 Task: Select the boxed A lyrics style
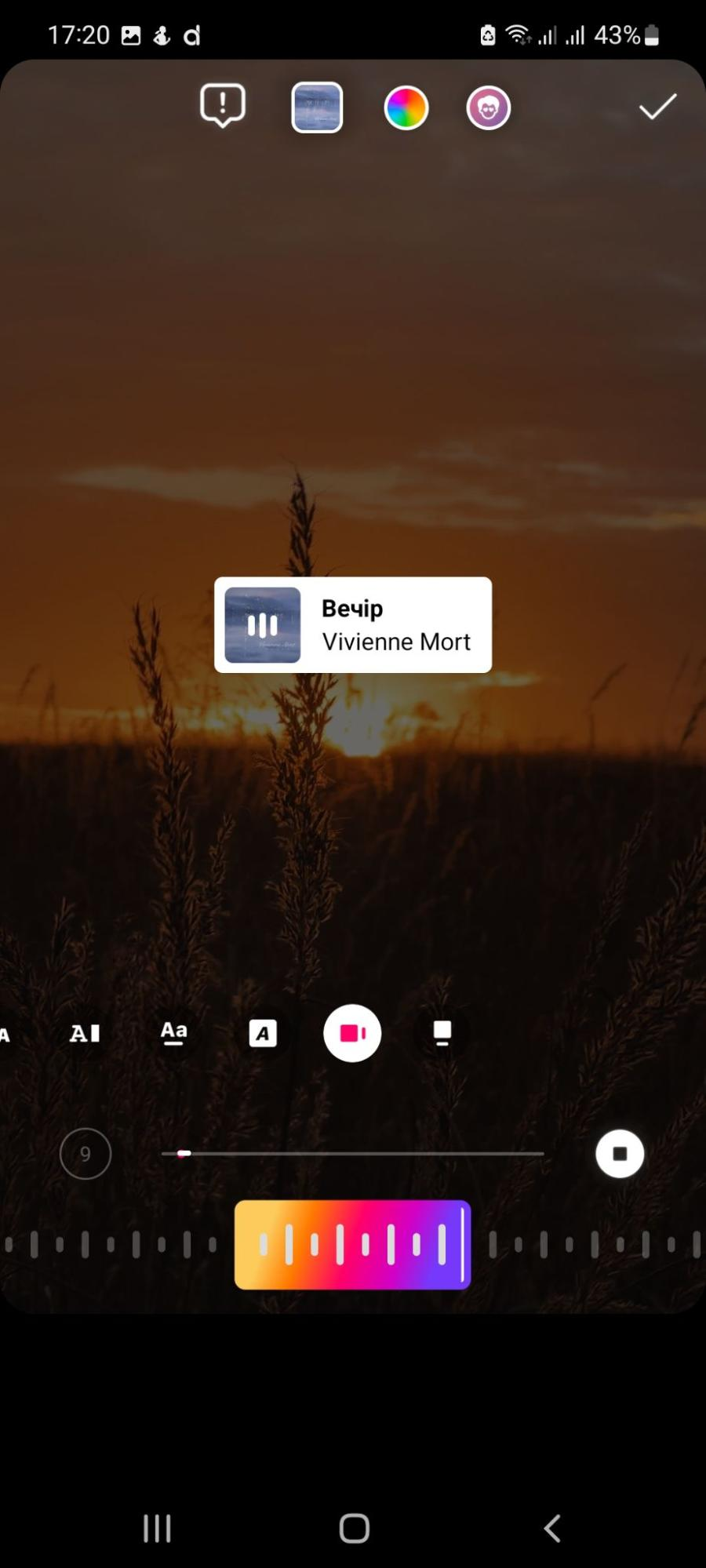pos(263,1033)
